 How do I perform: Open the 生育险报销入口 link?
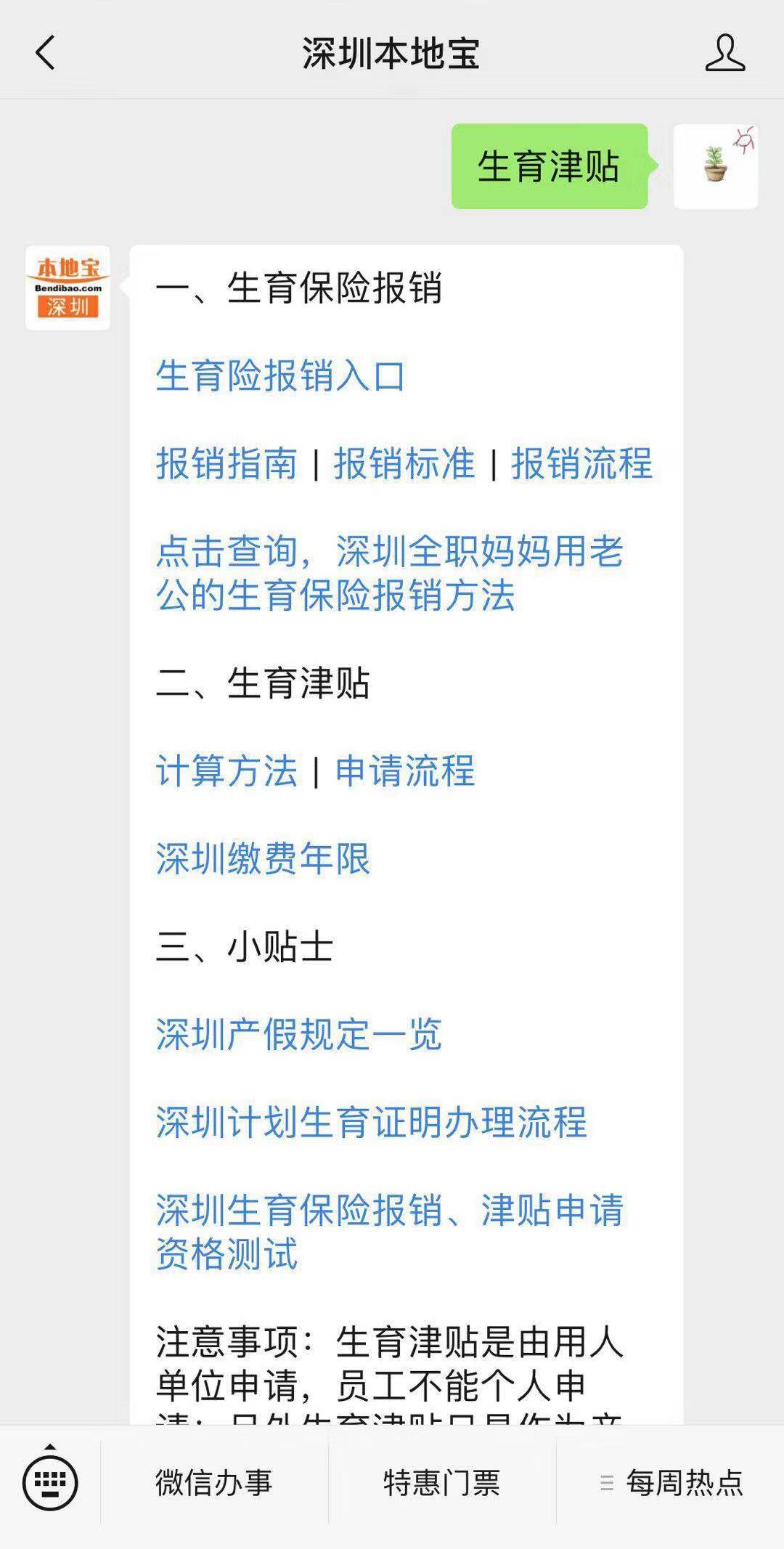coord(280,376)
